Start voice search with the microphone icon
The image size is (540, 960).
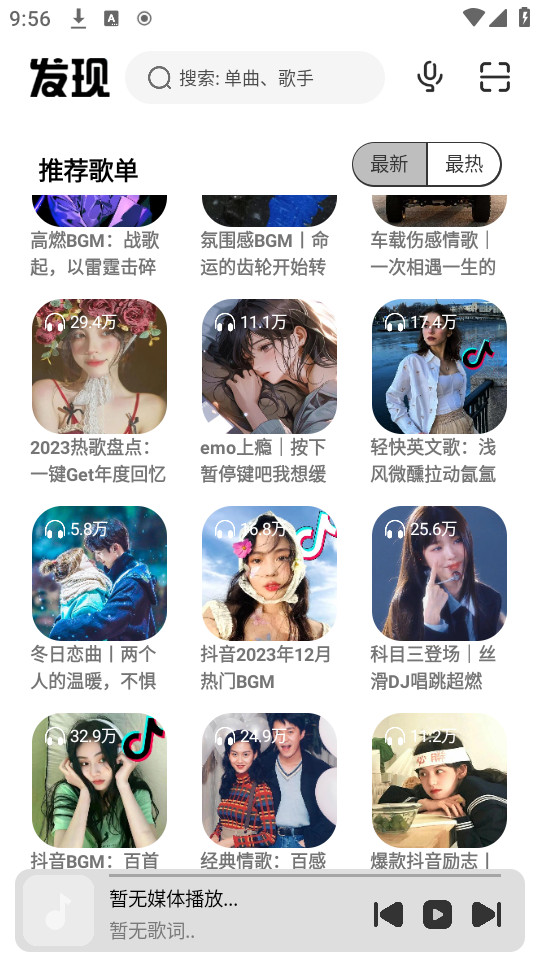[x=430, y=77]
